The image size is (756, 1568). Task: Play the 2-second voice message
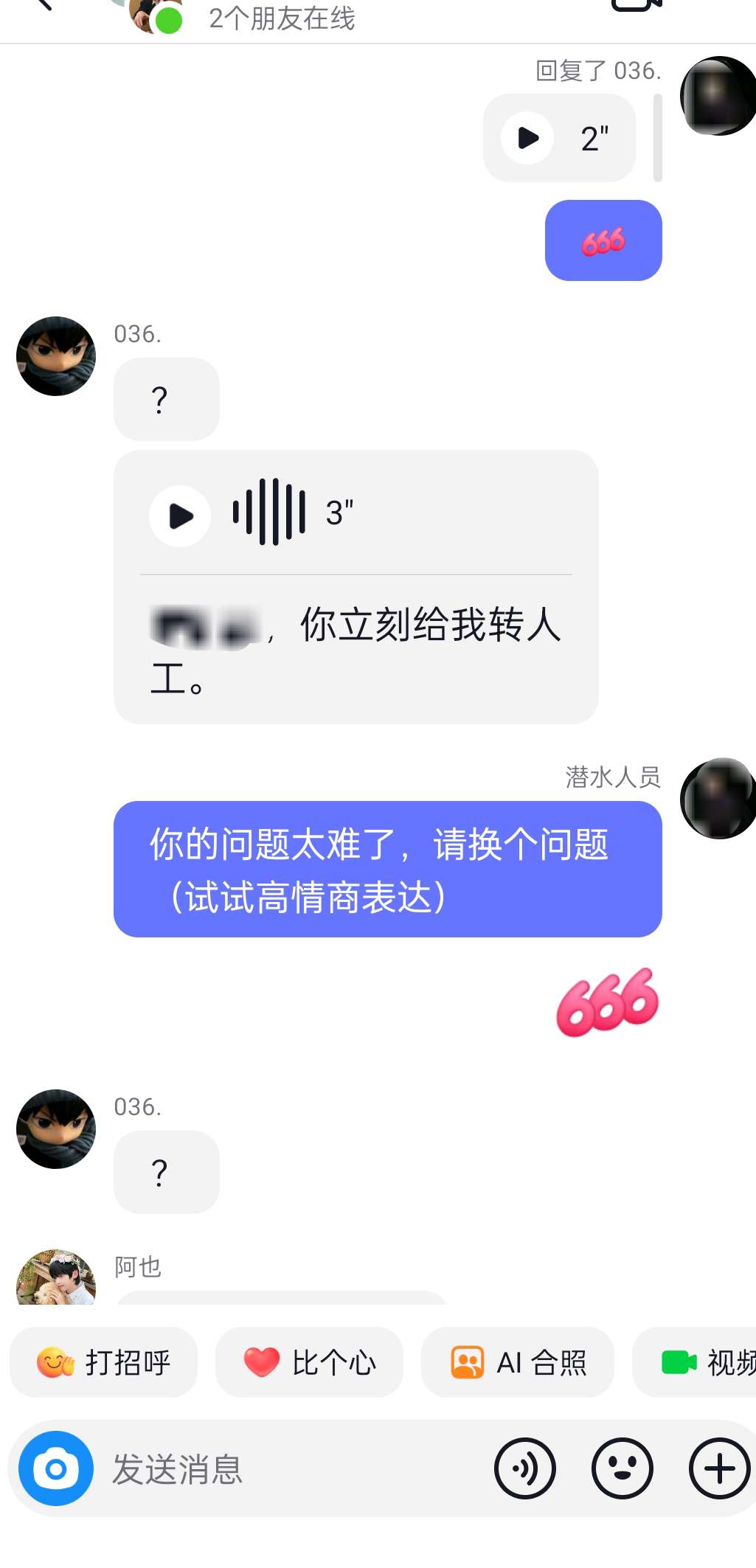tap(527, 138)
